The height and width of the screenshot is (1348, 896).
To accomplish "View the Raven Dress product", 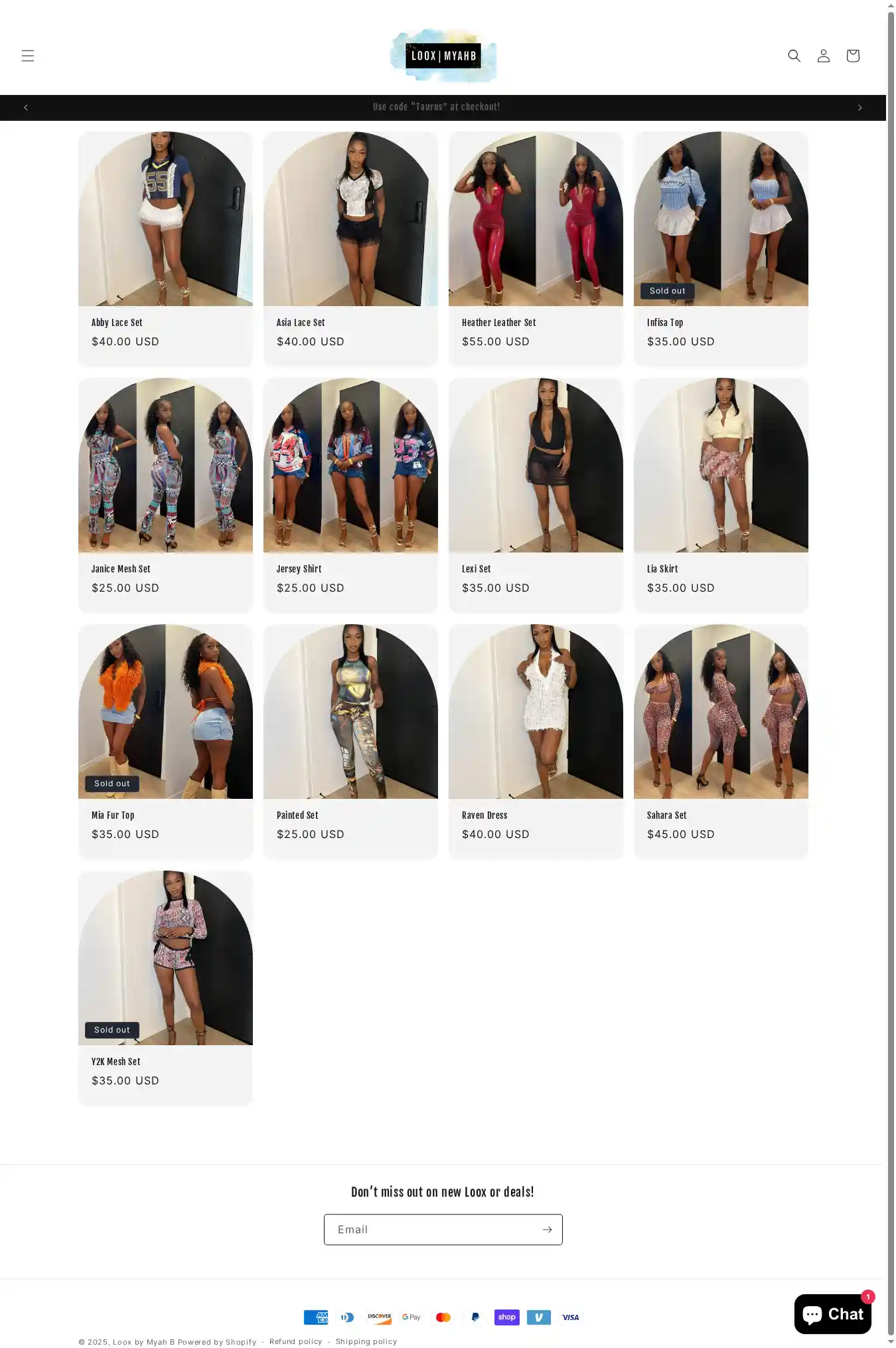I will click(x=484, y=815).
